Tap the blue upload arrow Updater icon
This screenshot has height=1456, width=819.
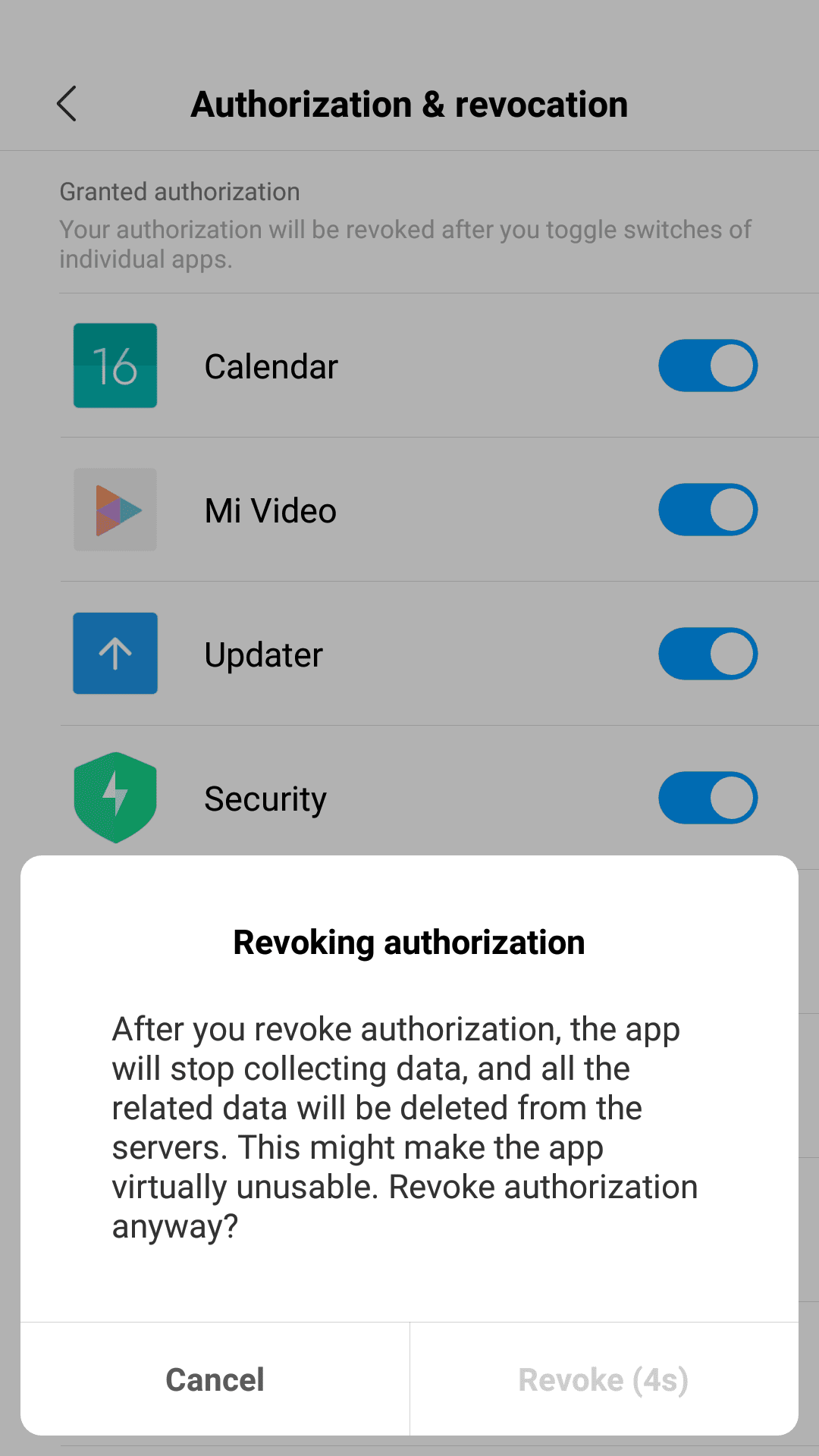115,653
